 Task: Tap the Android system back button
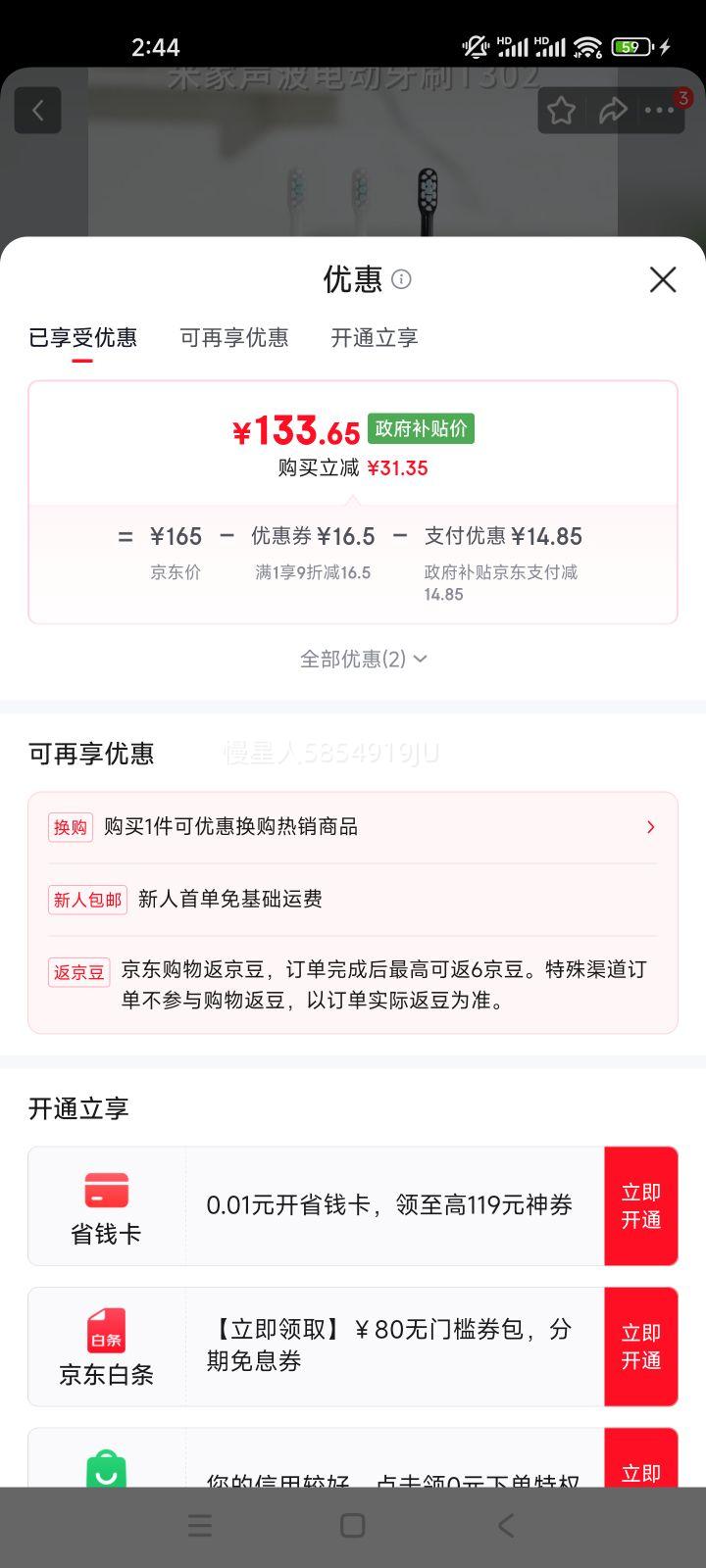pos(505,1525)
